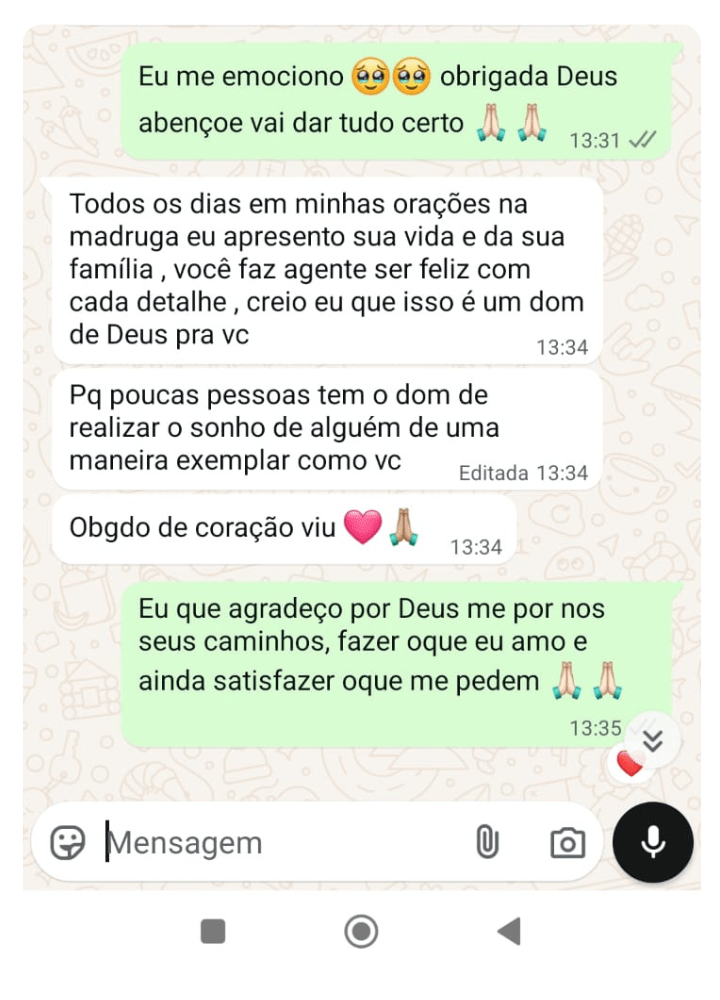The image size is (720, 1000).
Task: Open the attachment paperclip menu
Action: 486,843
